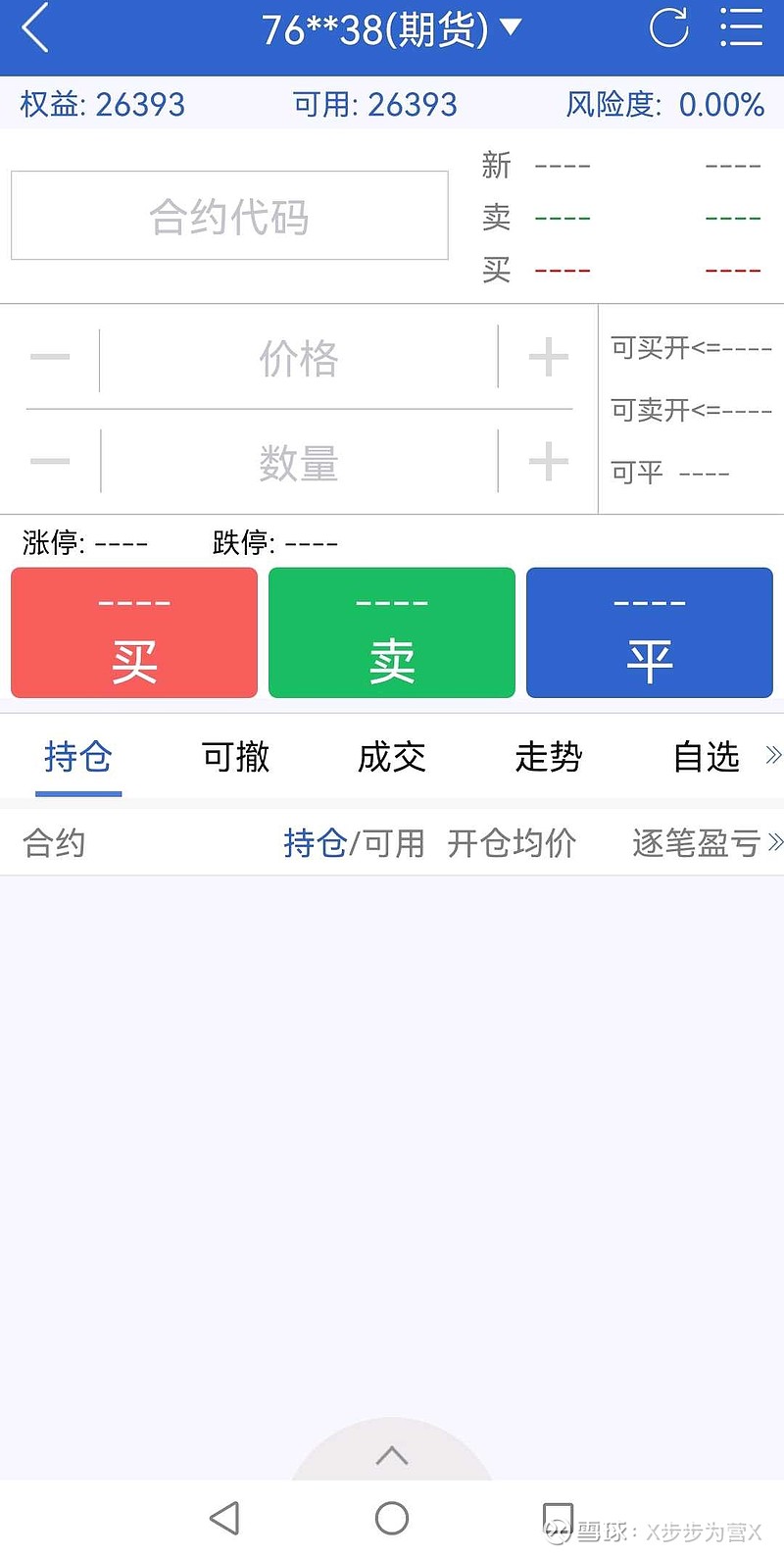Open the list menu icon
Image resolution: width=784 pixels, height=1556 pixels.
pyautogui.click(x=741, y=27)
